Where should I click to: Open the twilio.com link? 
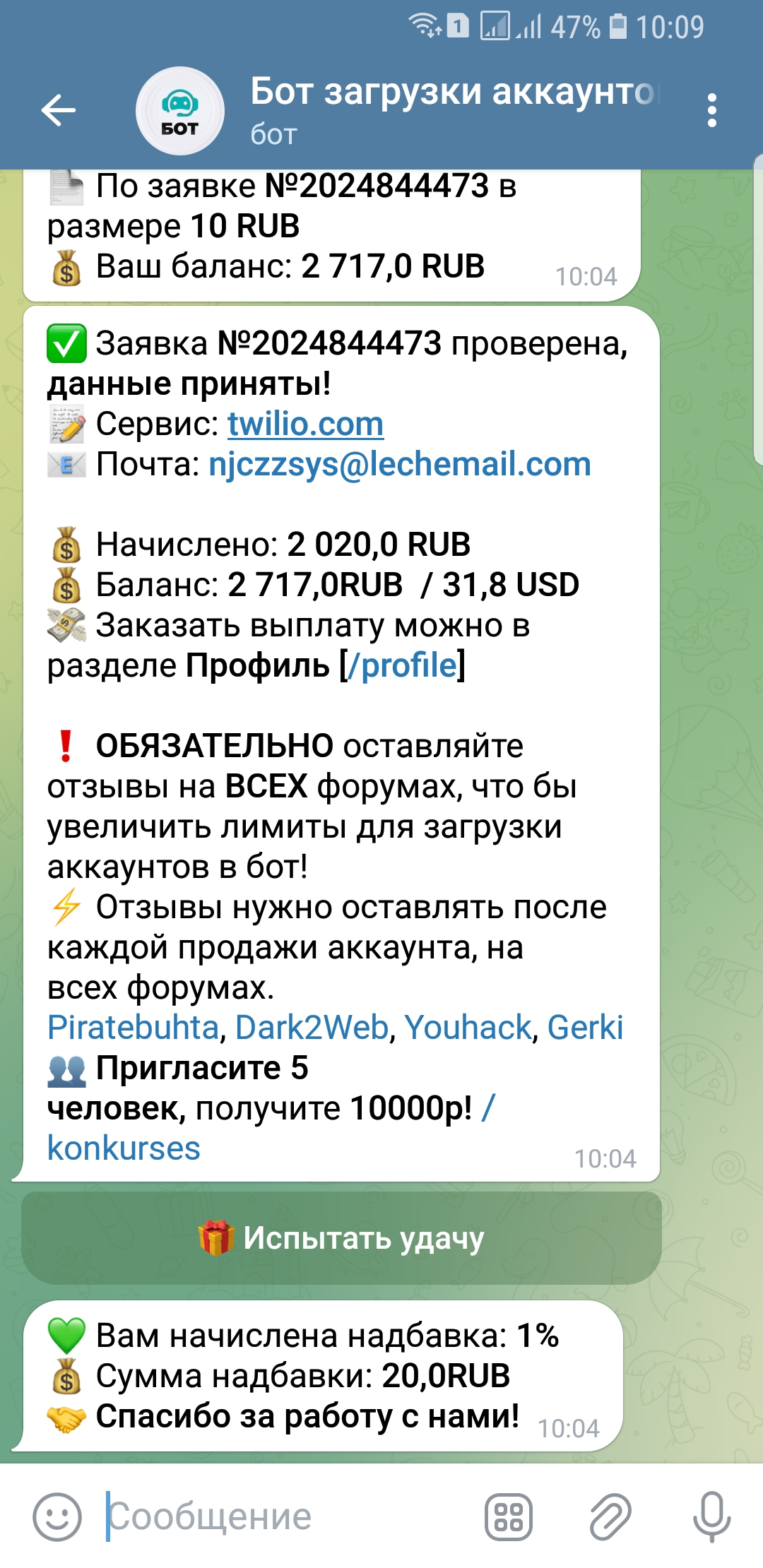point(305,424)
